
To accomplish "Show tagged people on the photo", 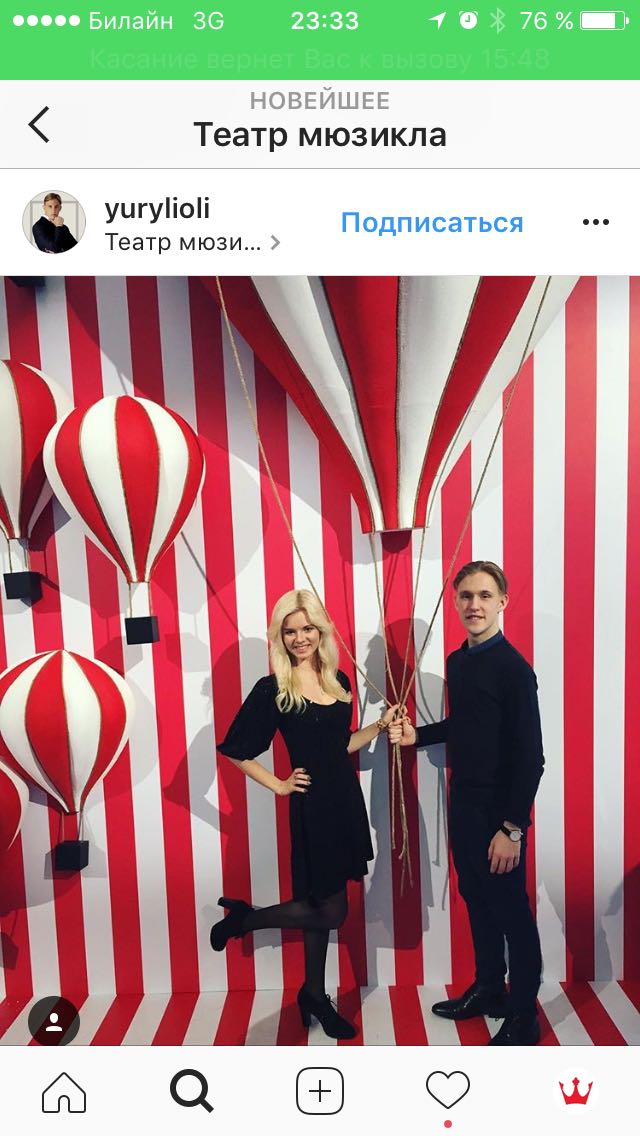I will coord(53,1022).
